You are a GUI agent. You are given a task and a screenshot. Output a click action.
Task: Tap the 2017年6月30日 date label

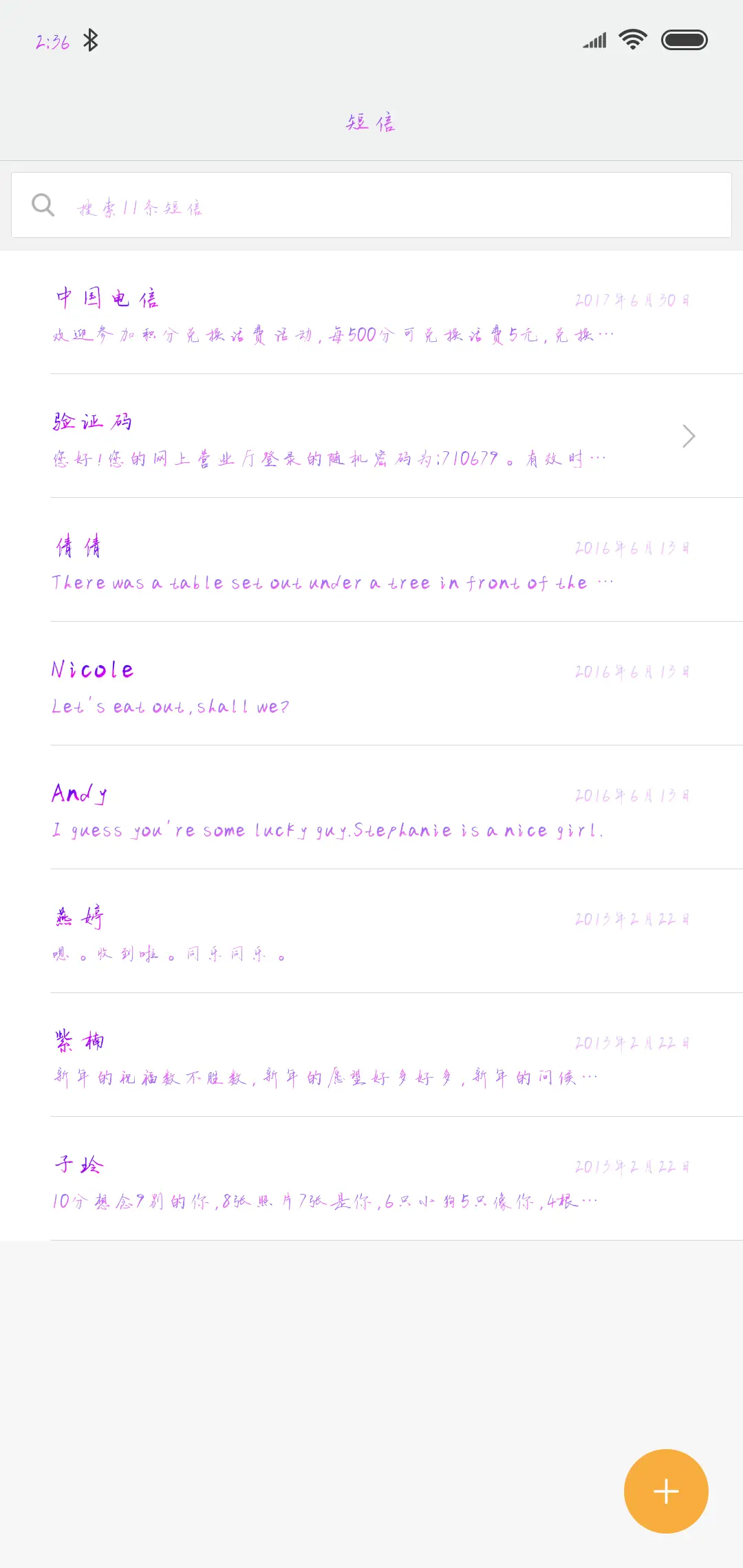click(632, 299)
